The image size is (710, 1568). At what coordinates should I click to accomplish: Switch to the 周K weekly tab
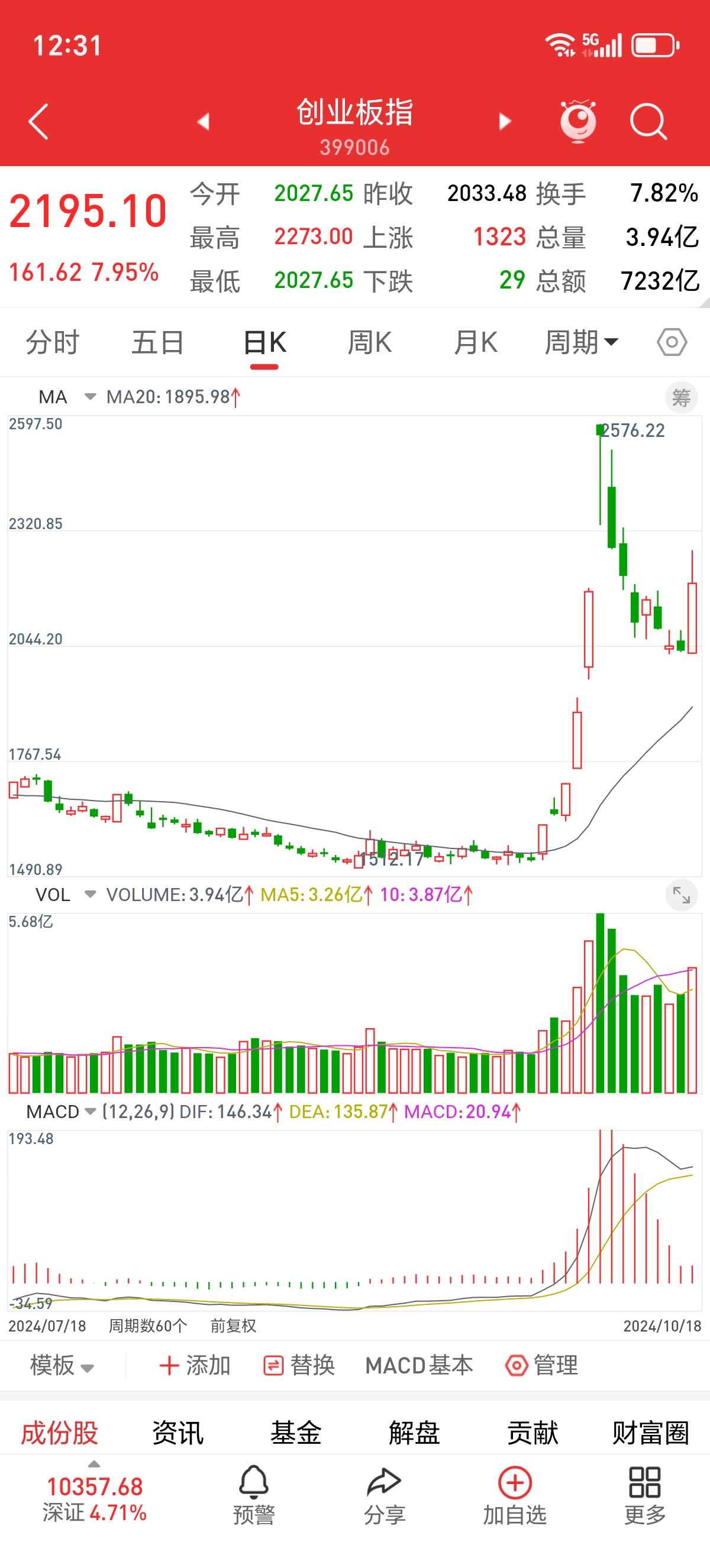372,342
